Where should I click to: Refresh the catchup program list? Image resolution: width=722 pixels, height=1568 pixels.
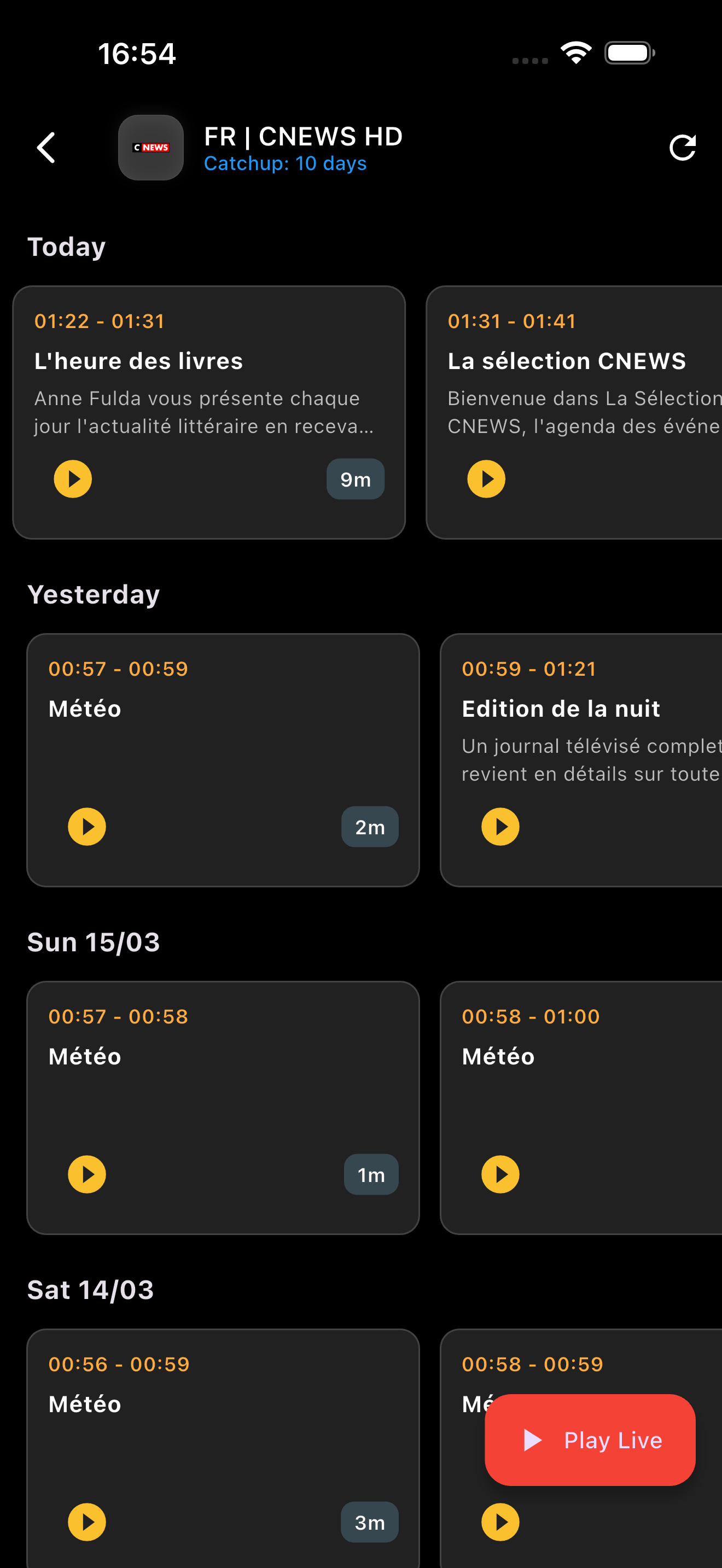click(682, 148)
